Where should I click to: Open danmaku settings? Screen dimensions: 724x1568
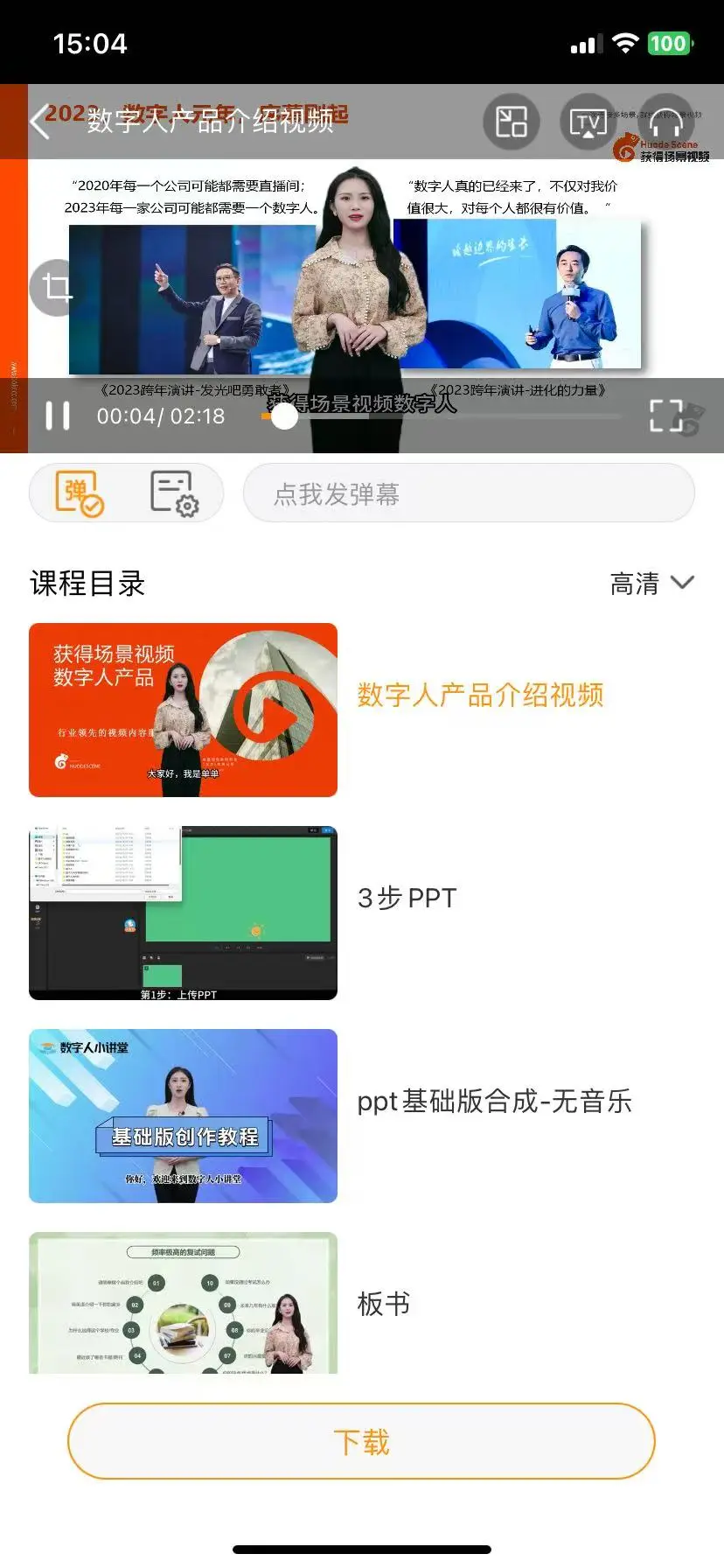point(173,493)
